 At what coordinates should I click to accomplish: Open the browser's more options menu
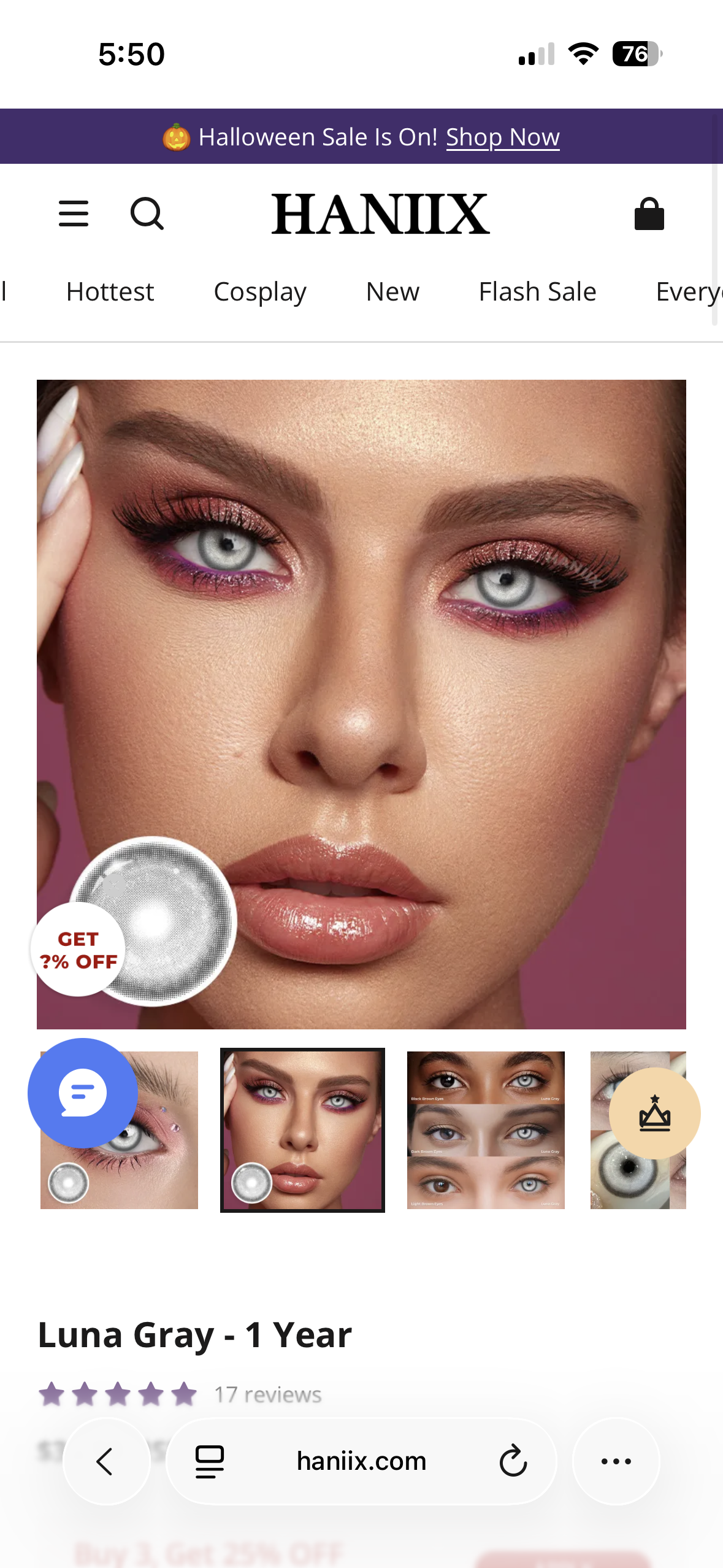(x=616, y=1461)
